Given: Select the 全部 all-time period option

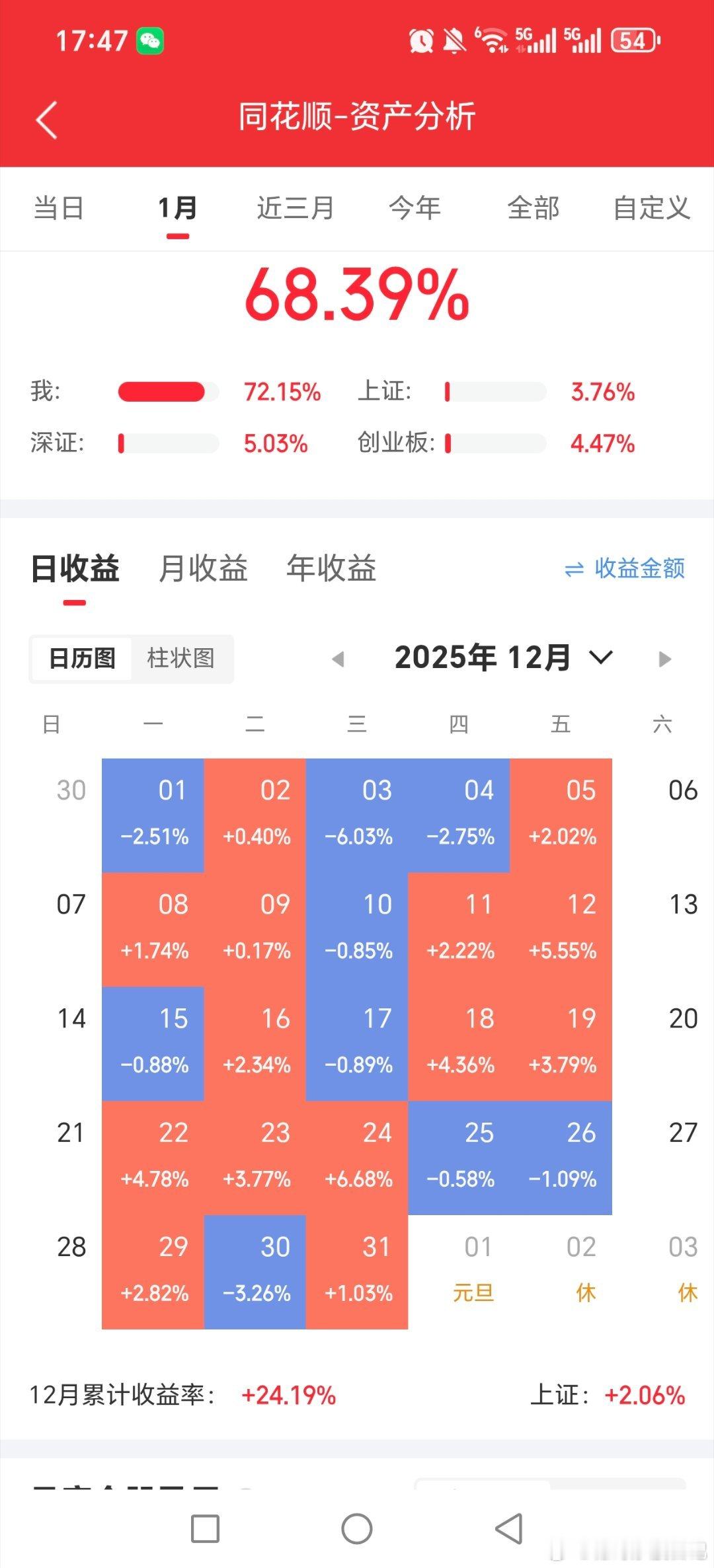Looking at the screenshot, I should point(534,208).
